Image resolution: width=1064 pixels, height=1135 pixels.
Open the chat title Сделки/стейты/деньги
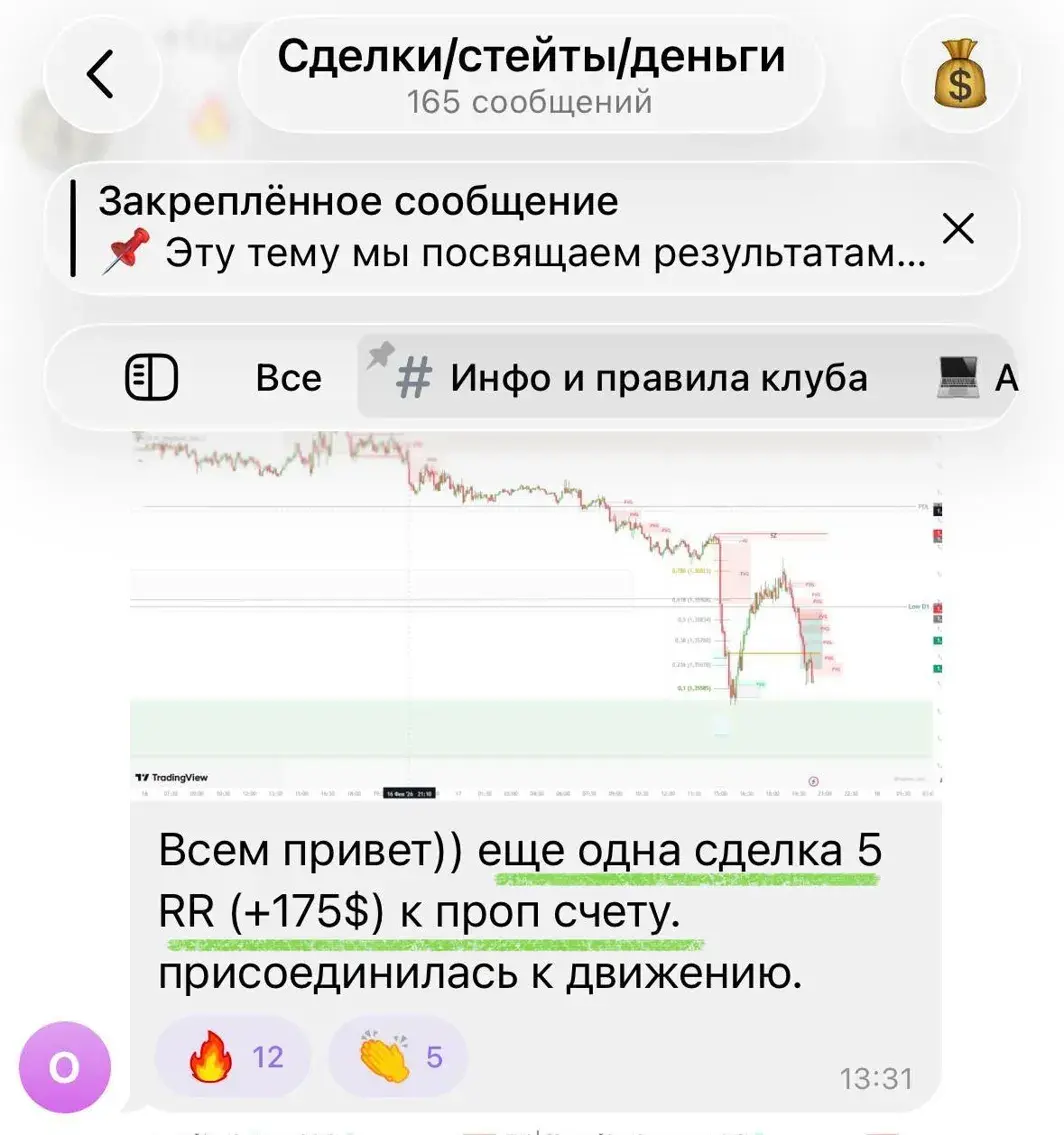click(x=531, y=56)
